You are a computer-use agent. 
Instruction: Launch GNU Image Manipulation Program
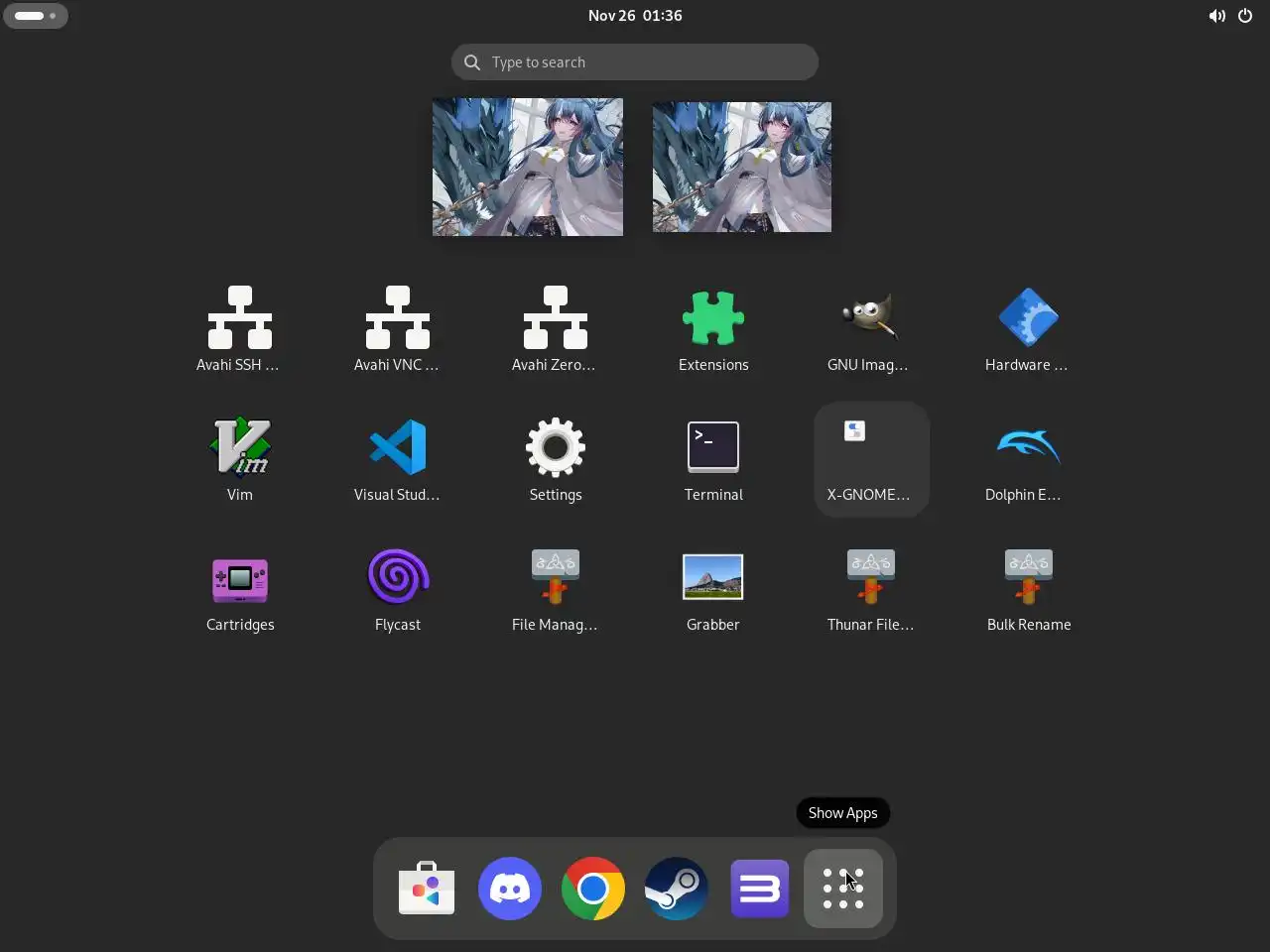(870, 329)
